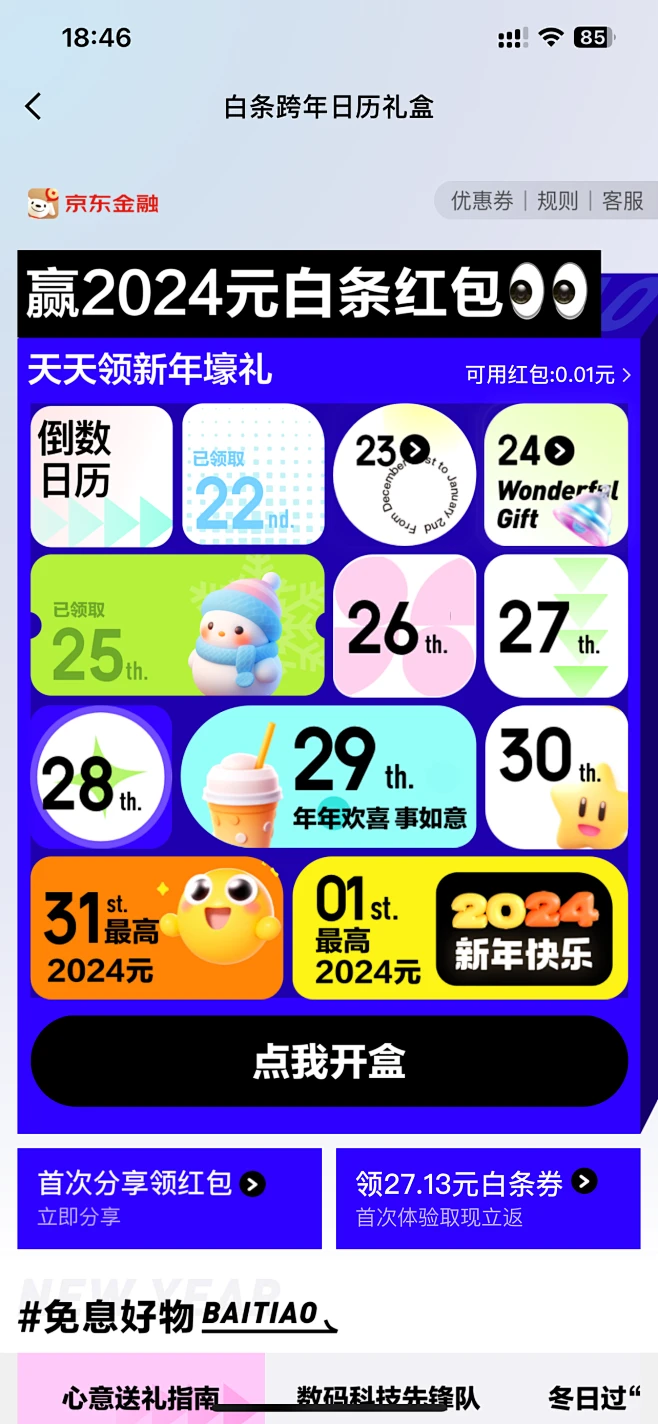Screen dimensions: 658x1424
Task: Open the 24 Wonderful Gift tile
Action: 556,475
